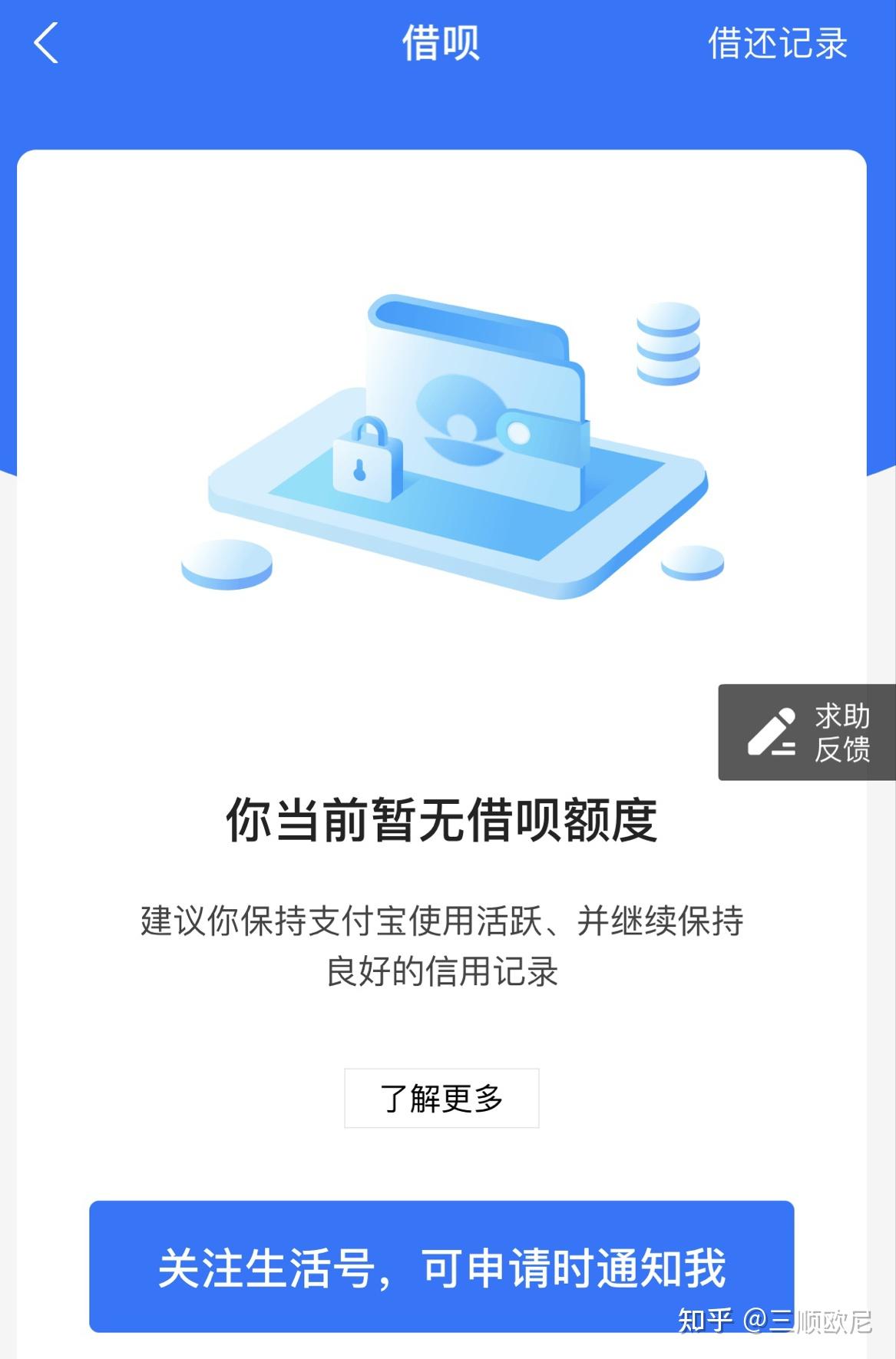Open 借还记录 loan history
This screenshot has height=1359, width=896.
point(778,45)
